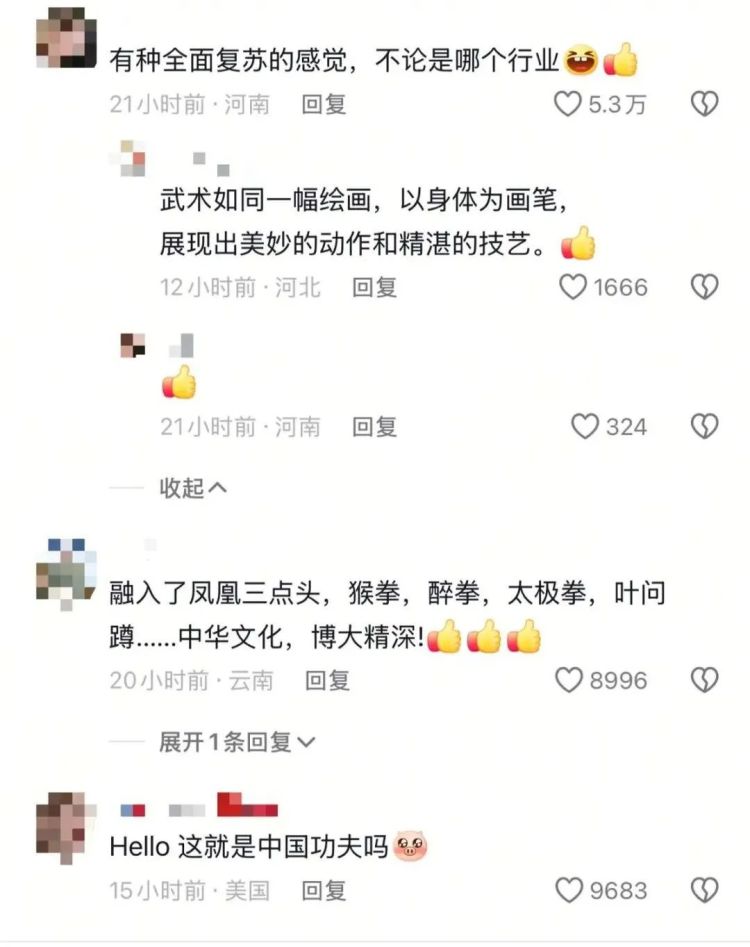Like the Hello 这就是中国功夫吗 comment
The image size is (750, 947).
point(569,890)
